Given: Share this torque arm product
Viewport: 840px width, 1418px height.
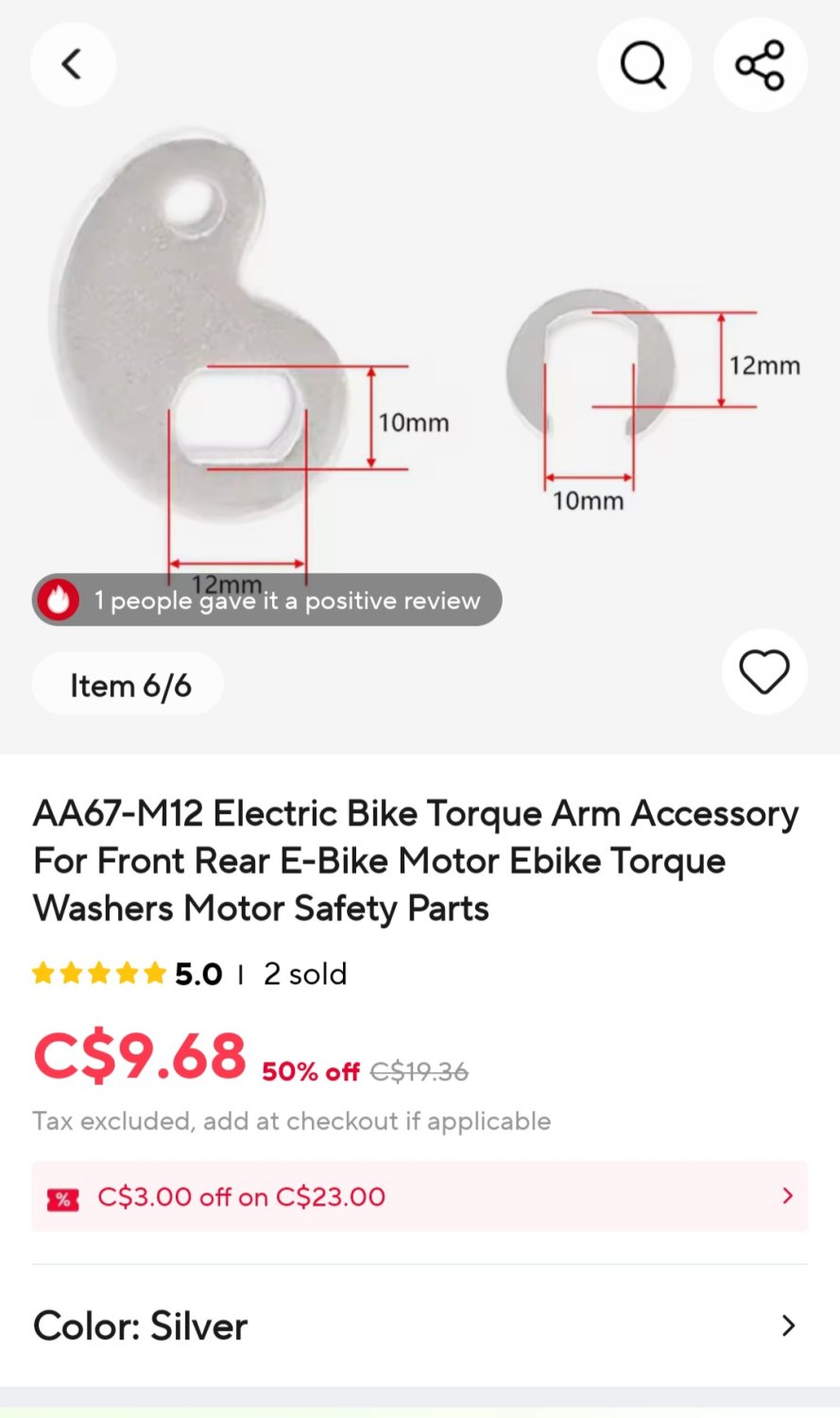Looking at the screenshot, I should [760, 65].
